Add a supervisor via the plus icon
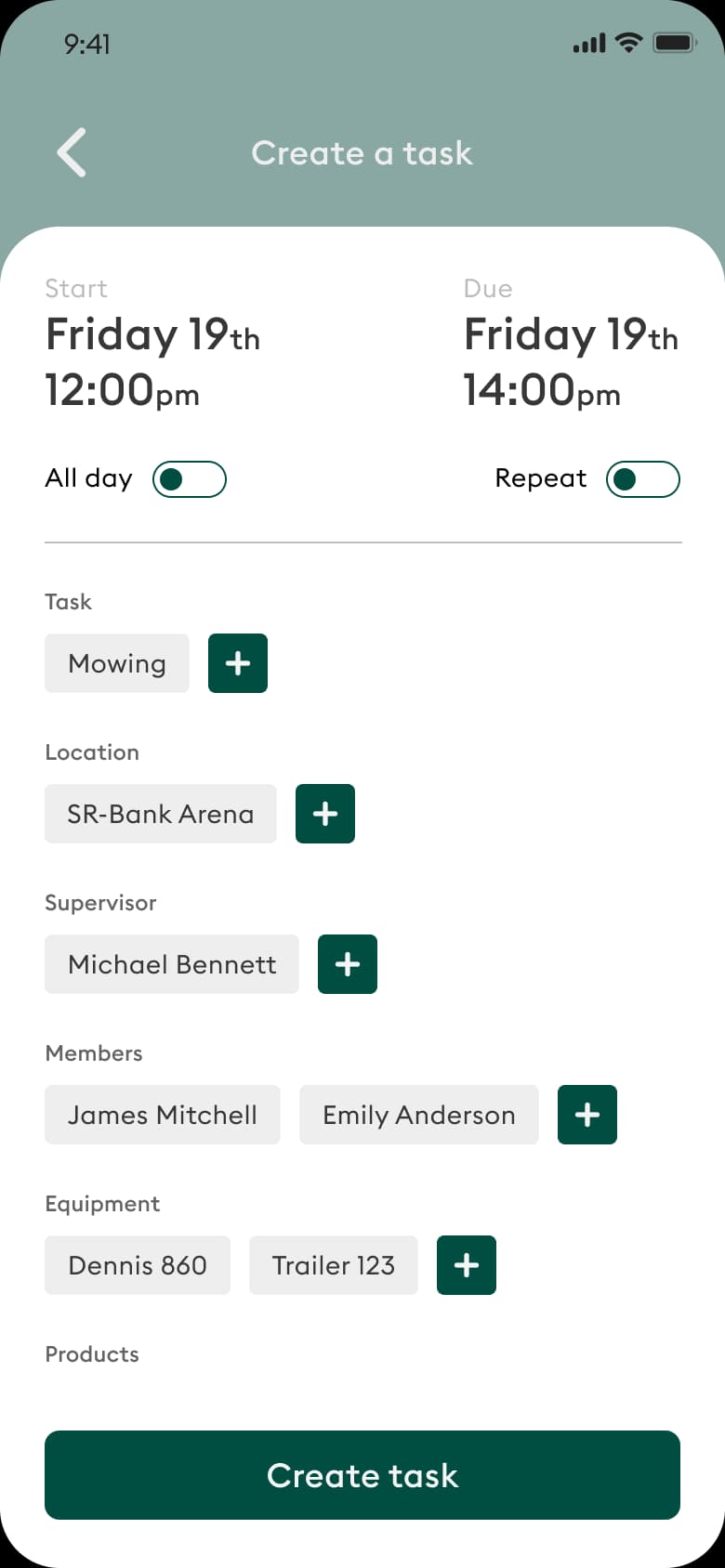This screenshot has height=1568, width=725. (346, 964)
